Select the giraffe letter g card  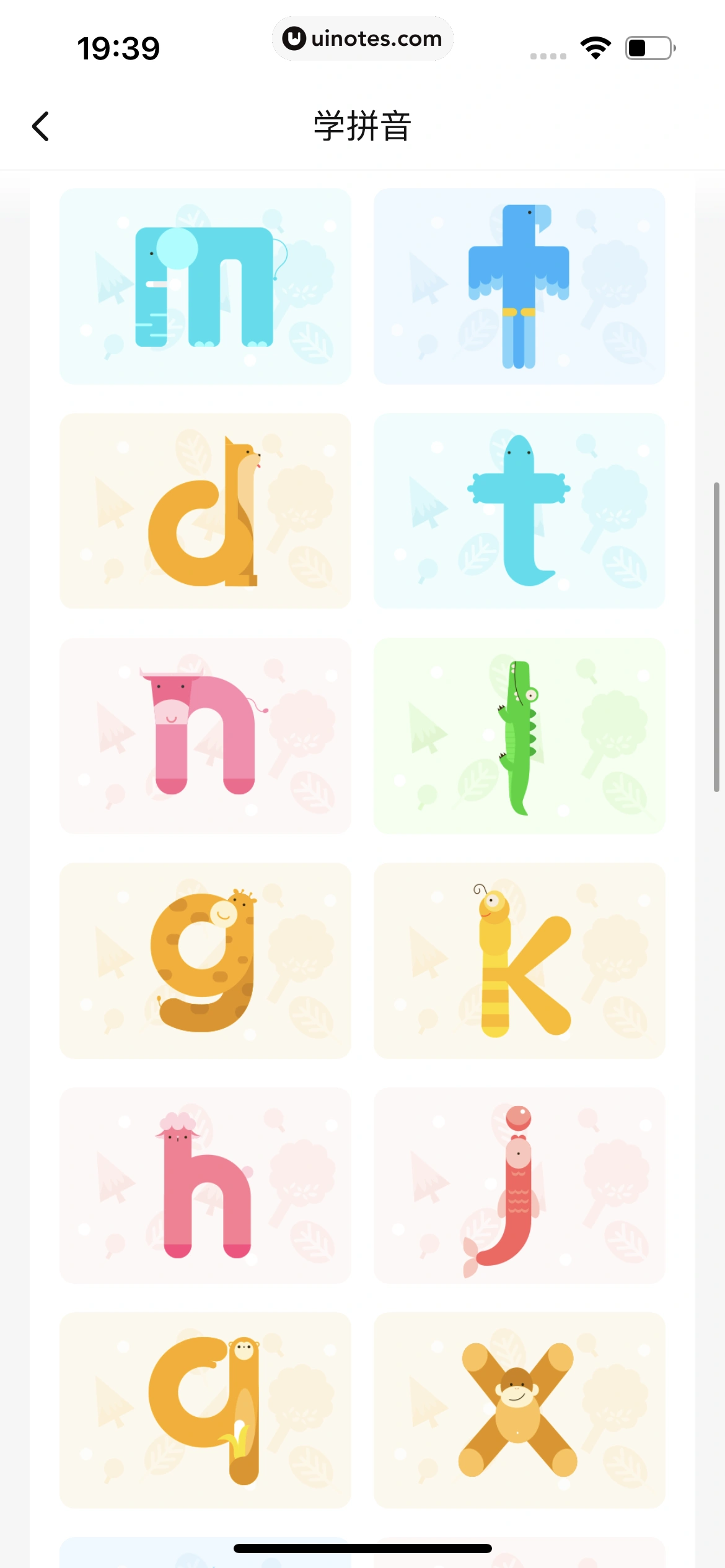click(x=205, y=961)
